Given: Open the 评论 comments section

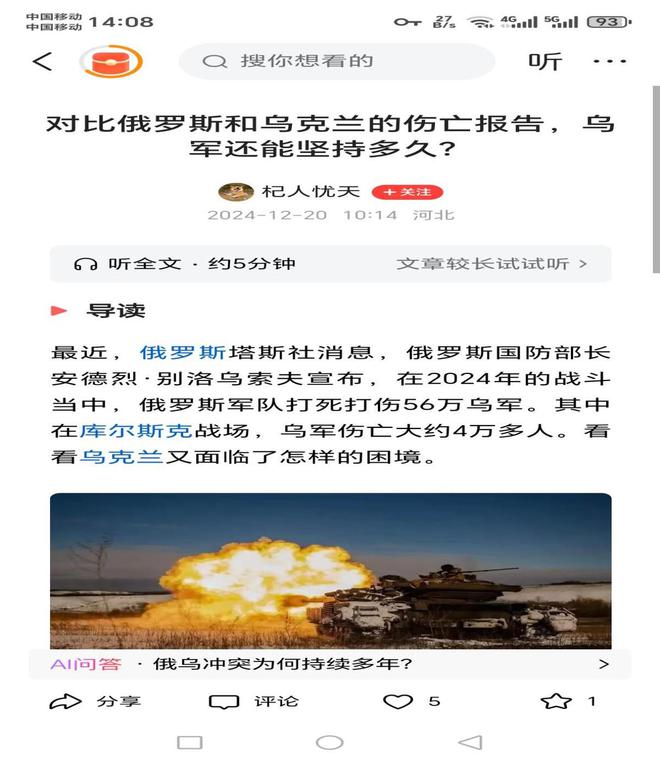Looking at the screenshot, I should pyautogui.click(x=253, y=701).
